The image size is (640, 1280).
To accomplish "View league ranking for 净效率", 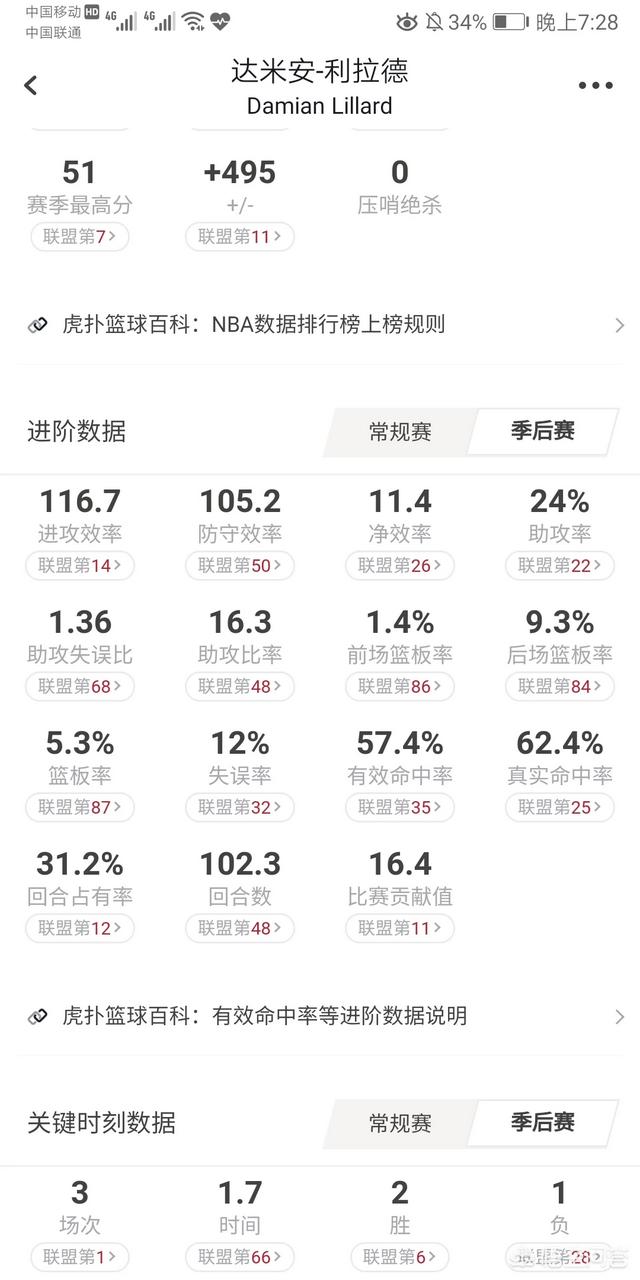I will click(400, 566).
